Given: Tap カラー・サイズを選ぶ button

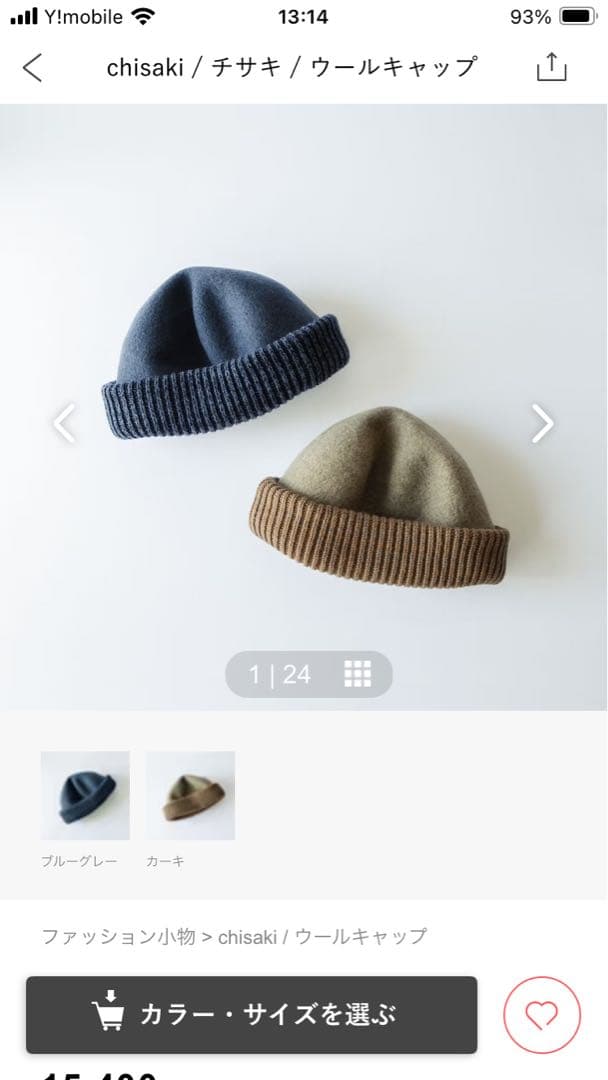Looking at the screenshot, I should tap(251, 1014).
